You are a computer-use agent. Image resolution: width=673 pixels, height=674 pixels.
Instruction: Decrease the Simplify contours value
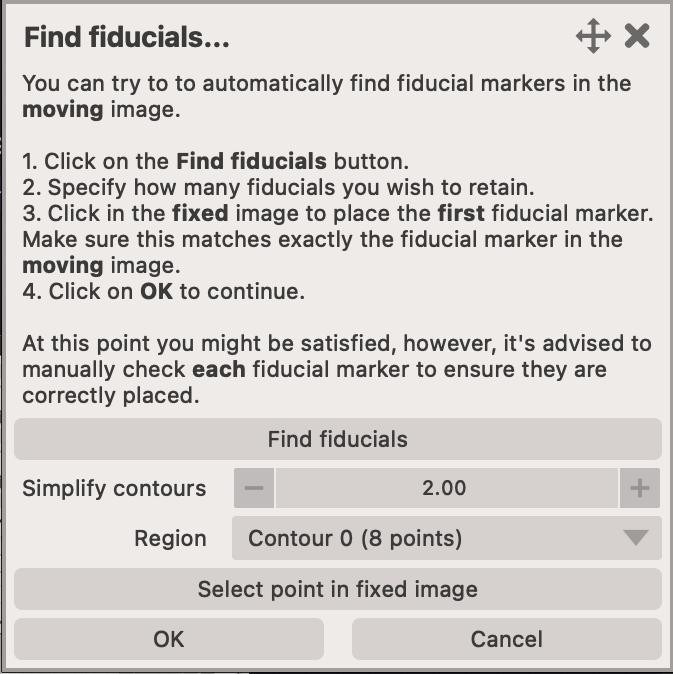point(254,489)
